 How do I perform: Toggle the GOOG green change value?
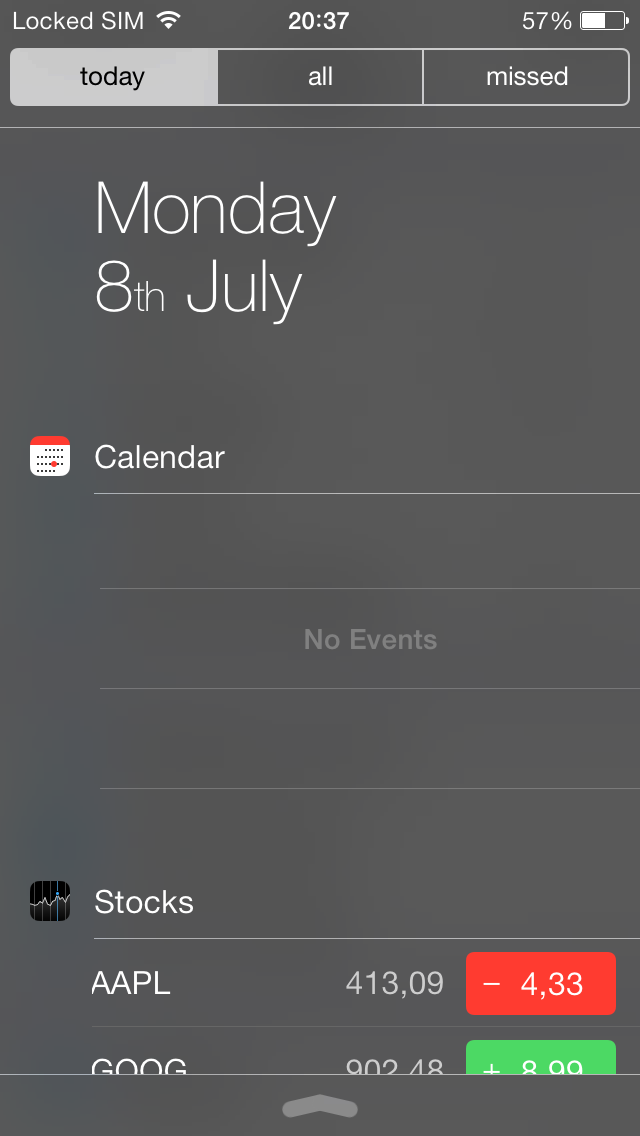[541, 1058]
